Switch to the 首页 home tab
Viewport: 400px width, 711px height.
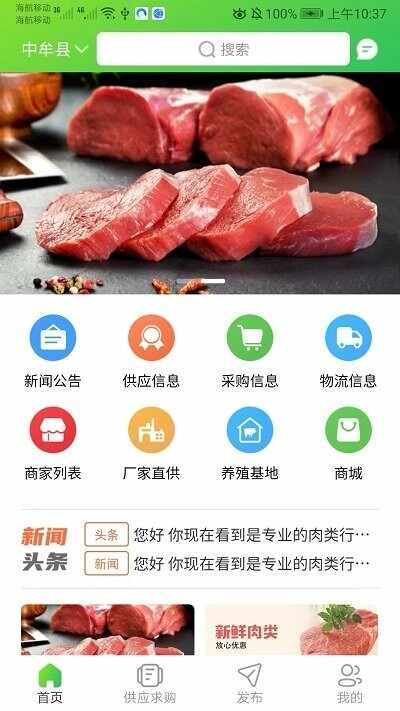pyautogui.click(x=50, y=684)
